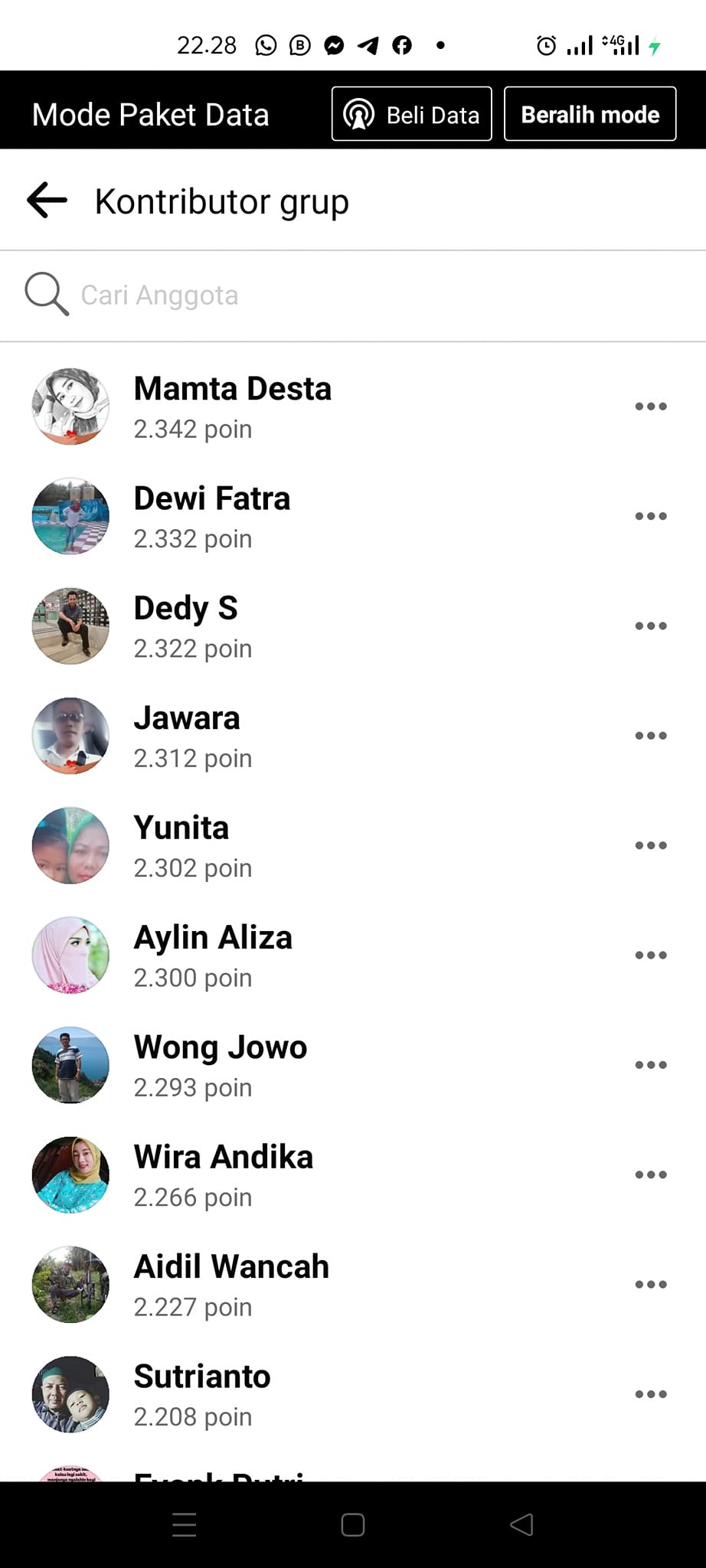
Task: Open more options for Dewi Fatra
Action: click(651, 516)
